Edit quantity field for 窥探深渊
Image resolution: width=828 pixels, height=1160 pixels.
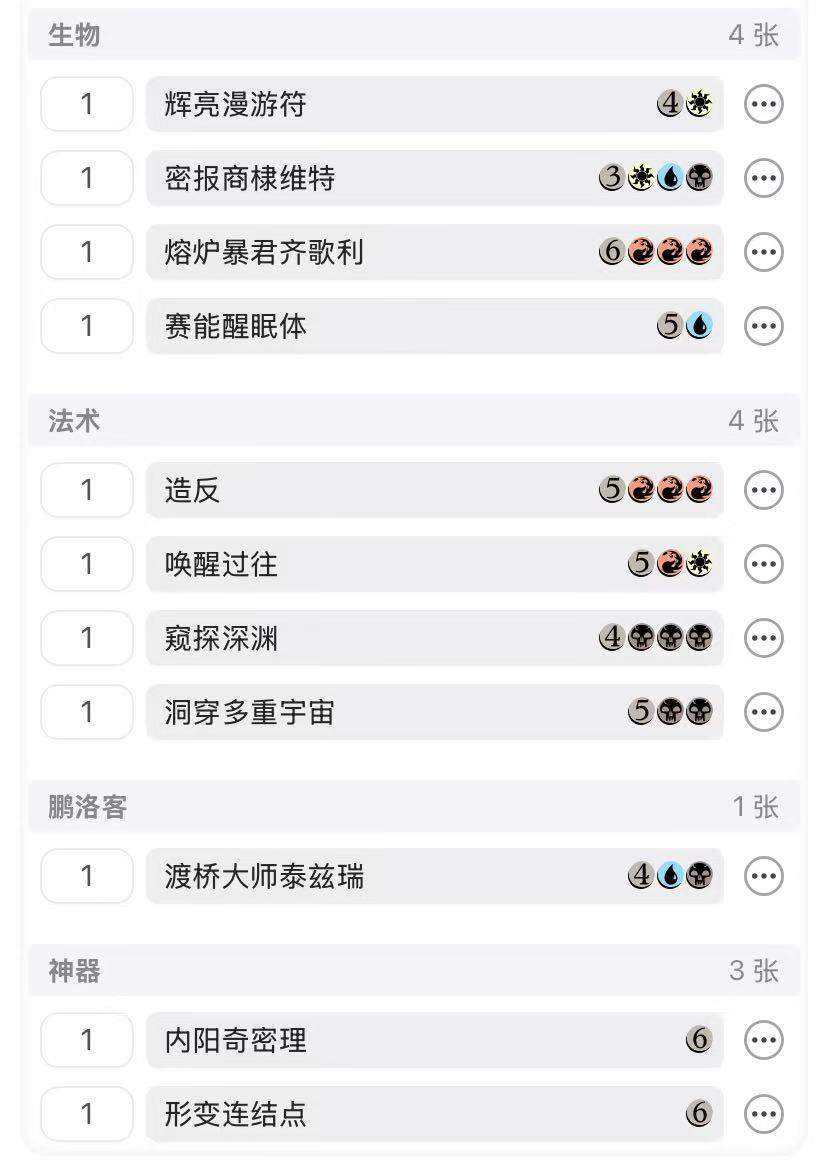click(87, 638)
